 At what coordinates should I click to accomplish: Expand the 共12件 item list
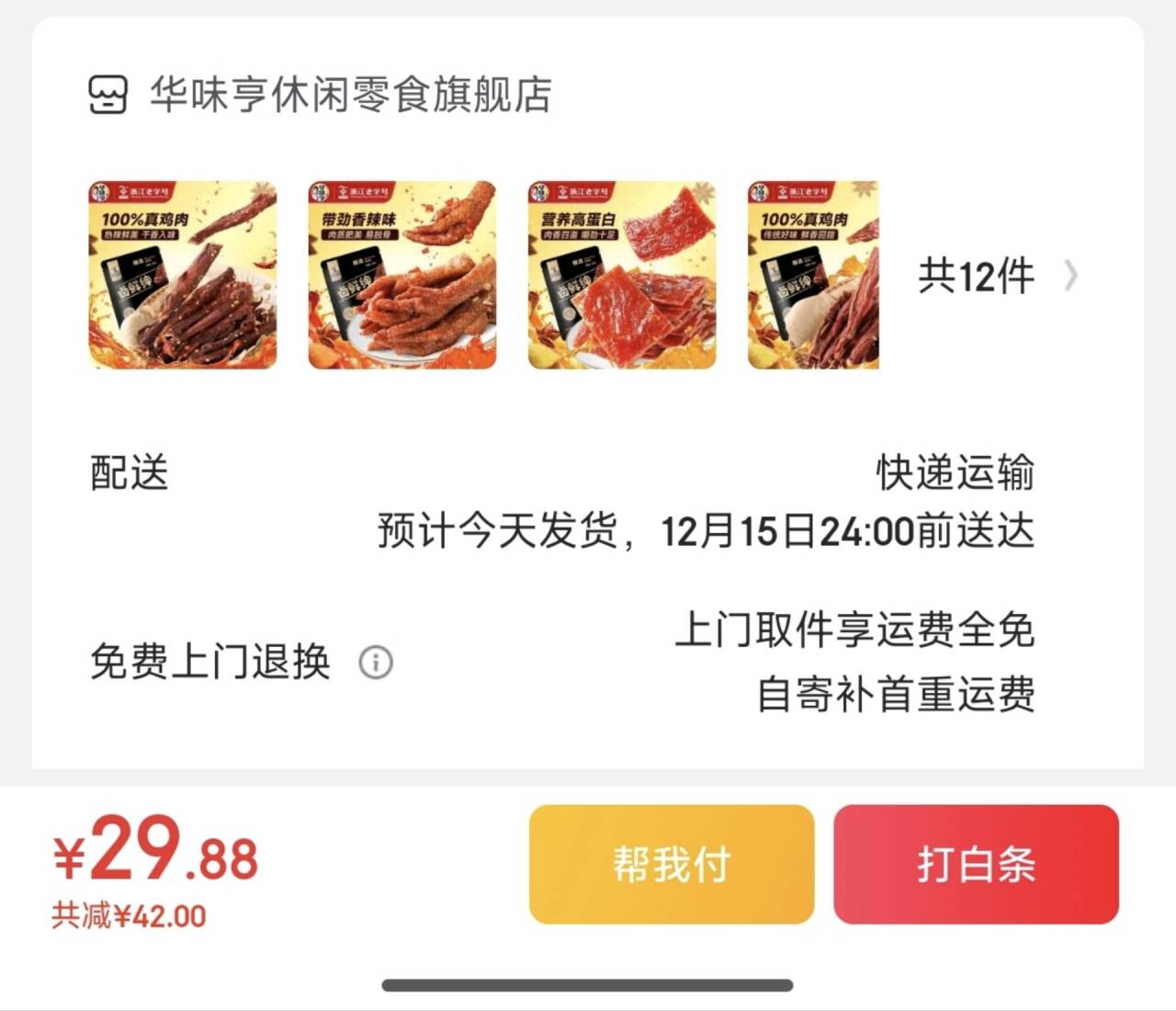pyautogui.click(x=997, y=276)
